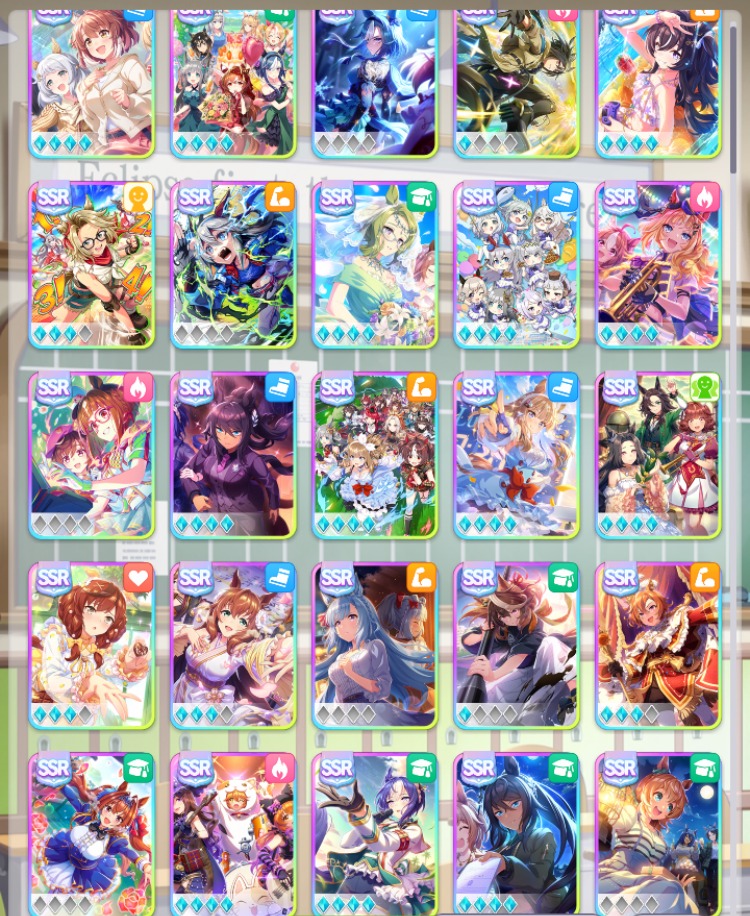This screenshot has height=916, width=750.
Task: Tap the SSR card filled with chibi gray-haired girls
Action: click(x=517, y=265)
